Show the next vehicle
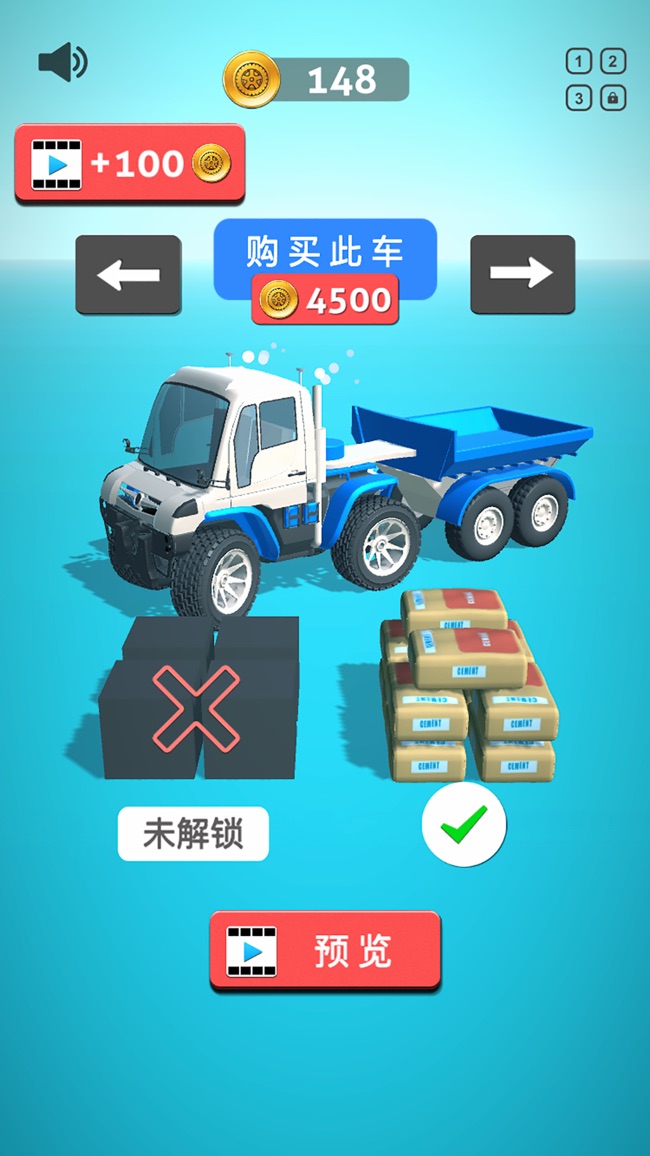The image size is (650, 1156). 522,275
